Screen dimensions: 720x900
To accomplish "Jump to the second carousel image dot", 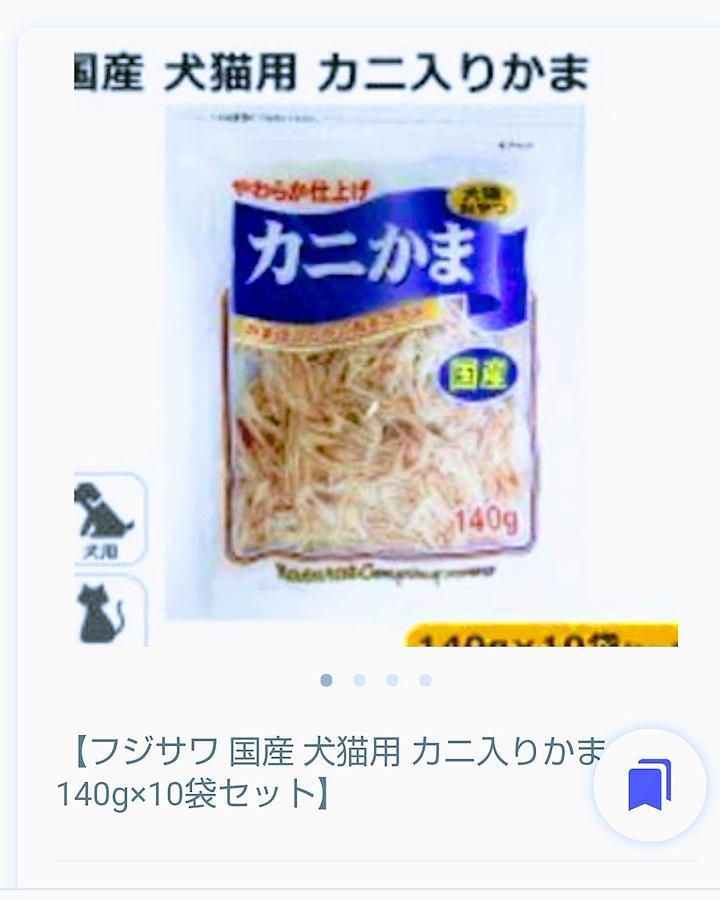I will (359, 680).
